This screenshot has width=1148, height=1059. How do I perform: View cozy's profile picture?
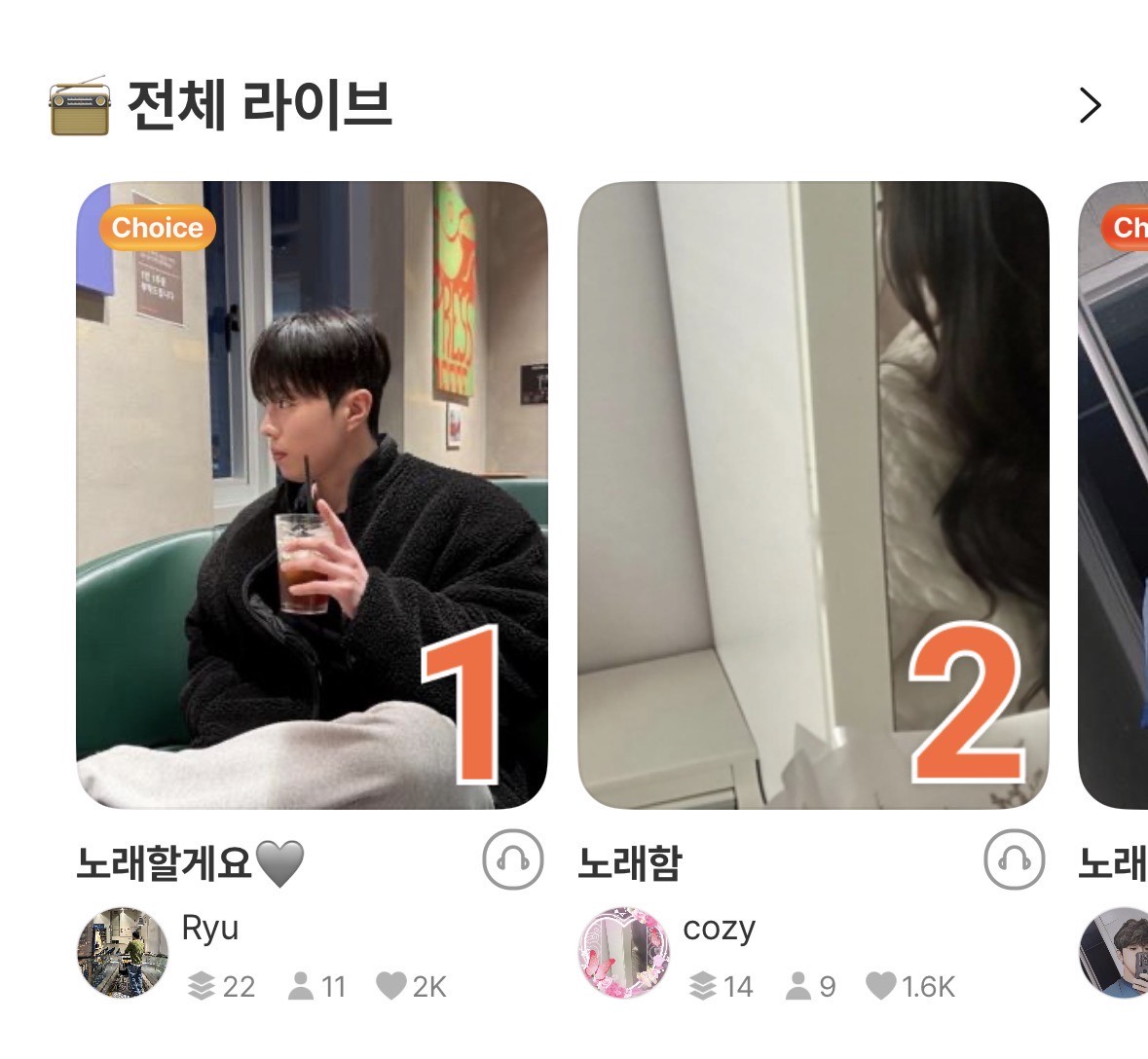(x=624, y=953)
